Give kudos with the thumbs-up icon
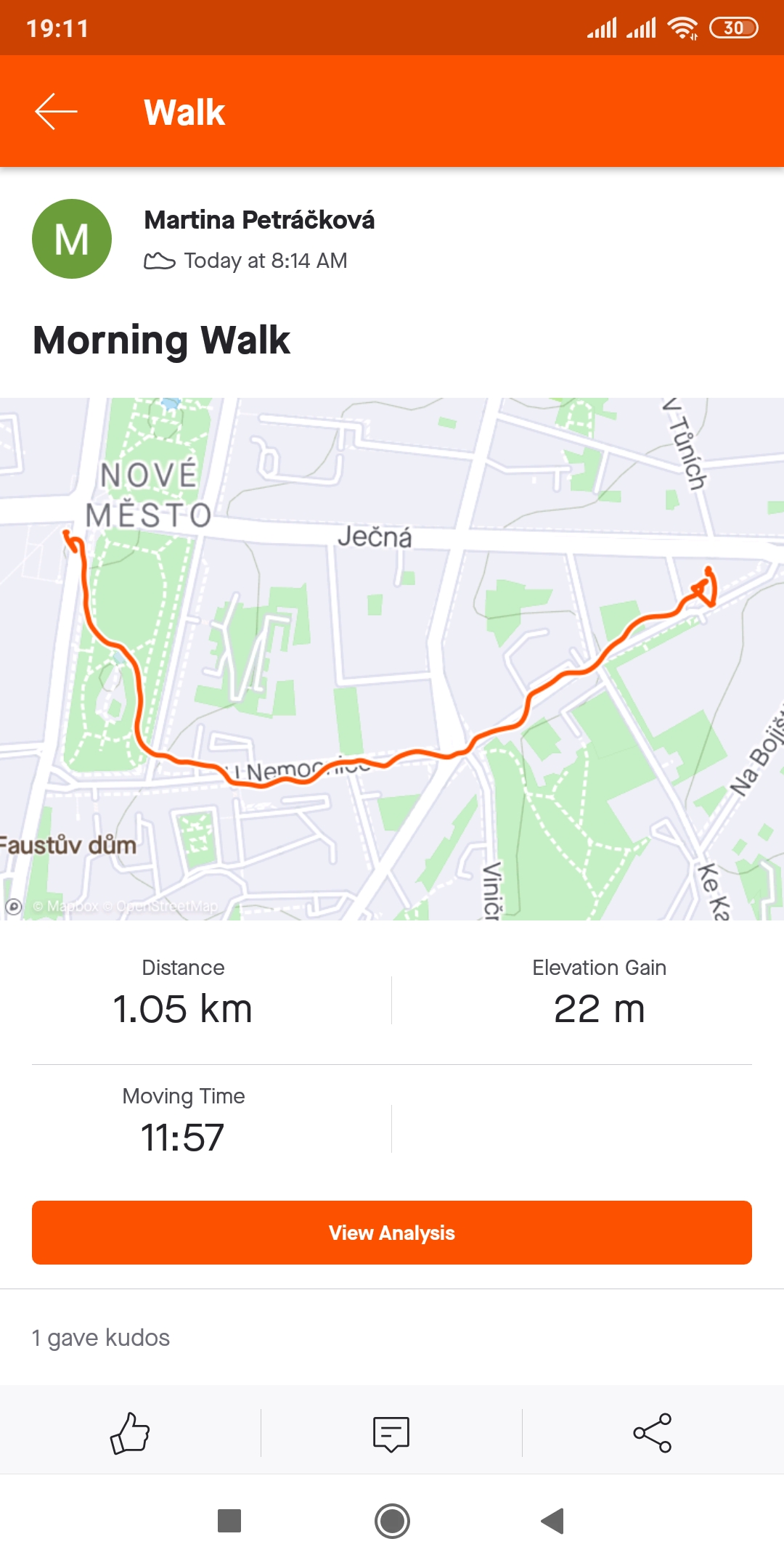Screen dimensions: 784x1568 point(130,1433)
